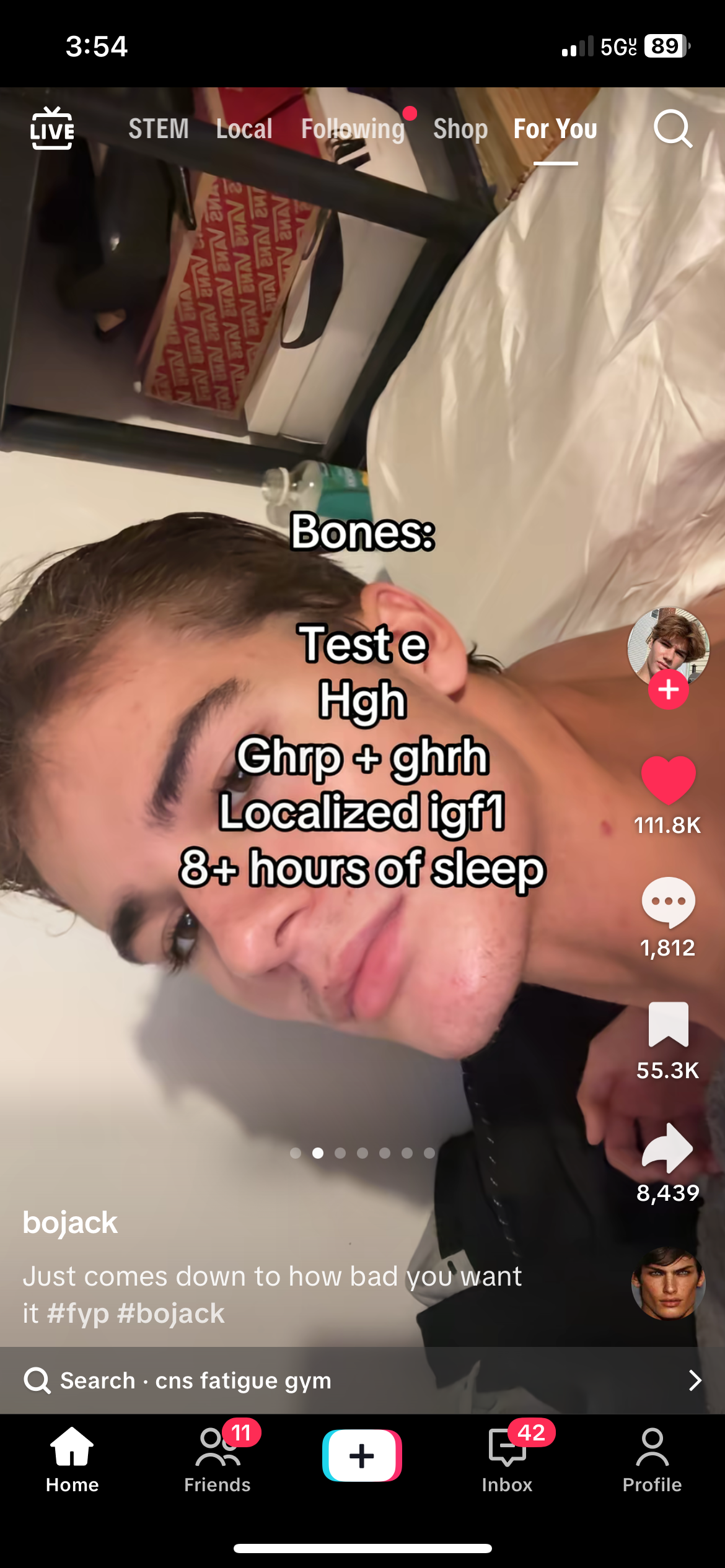Open the spinning sound disc

pyautogui.click(x=668, y=1283)
